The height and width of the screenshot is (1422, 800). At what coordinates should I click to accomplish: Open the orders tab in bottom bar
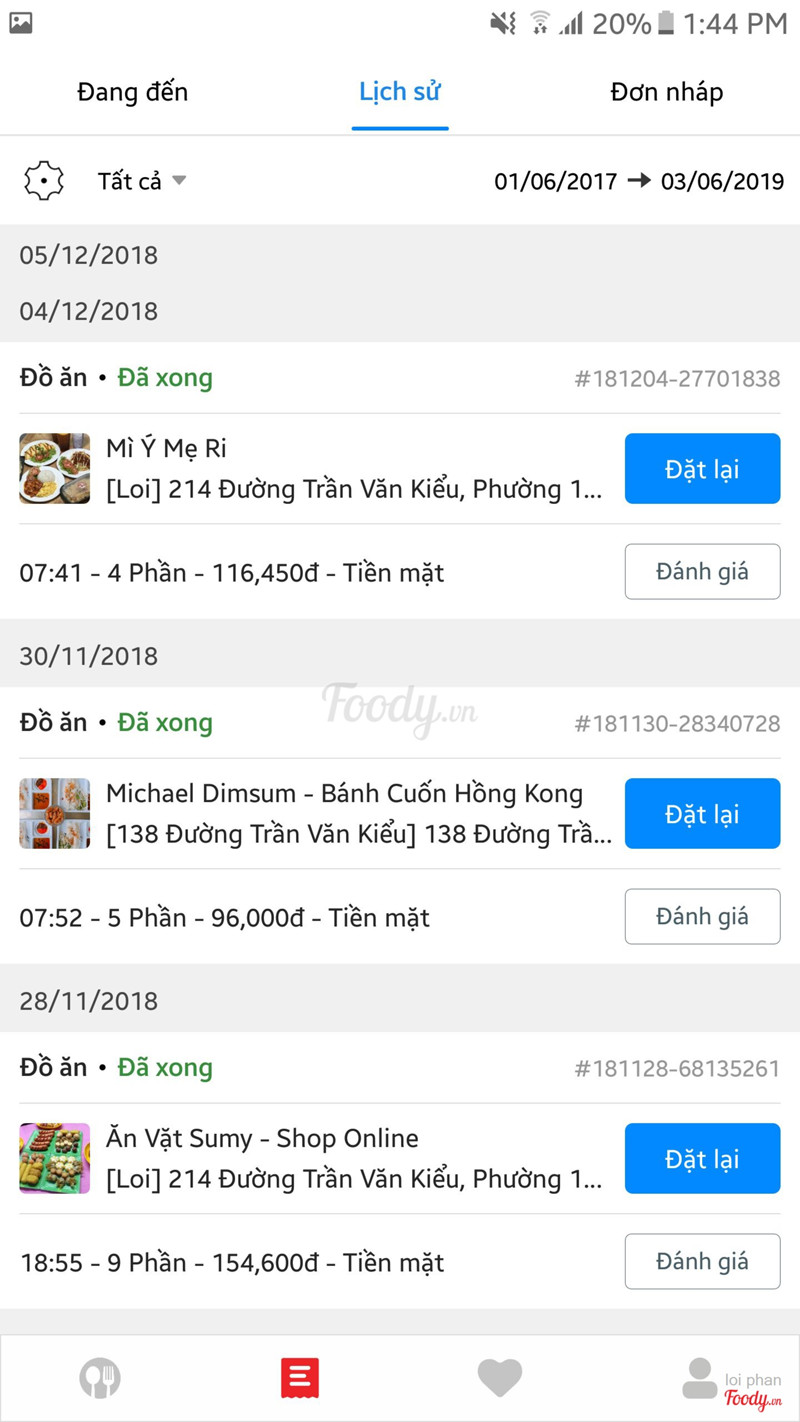(x=300, y=1378)
